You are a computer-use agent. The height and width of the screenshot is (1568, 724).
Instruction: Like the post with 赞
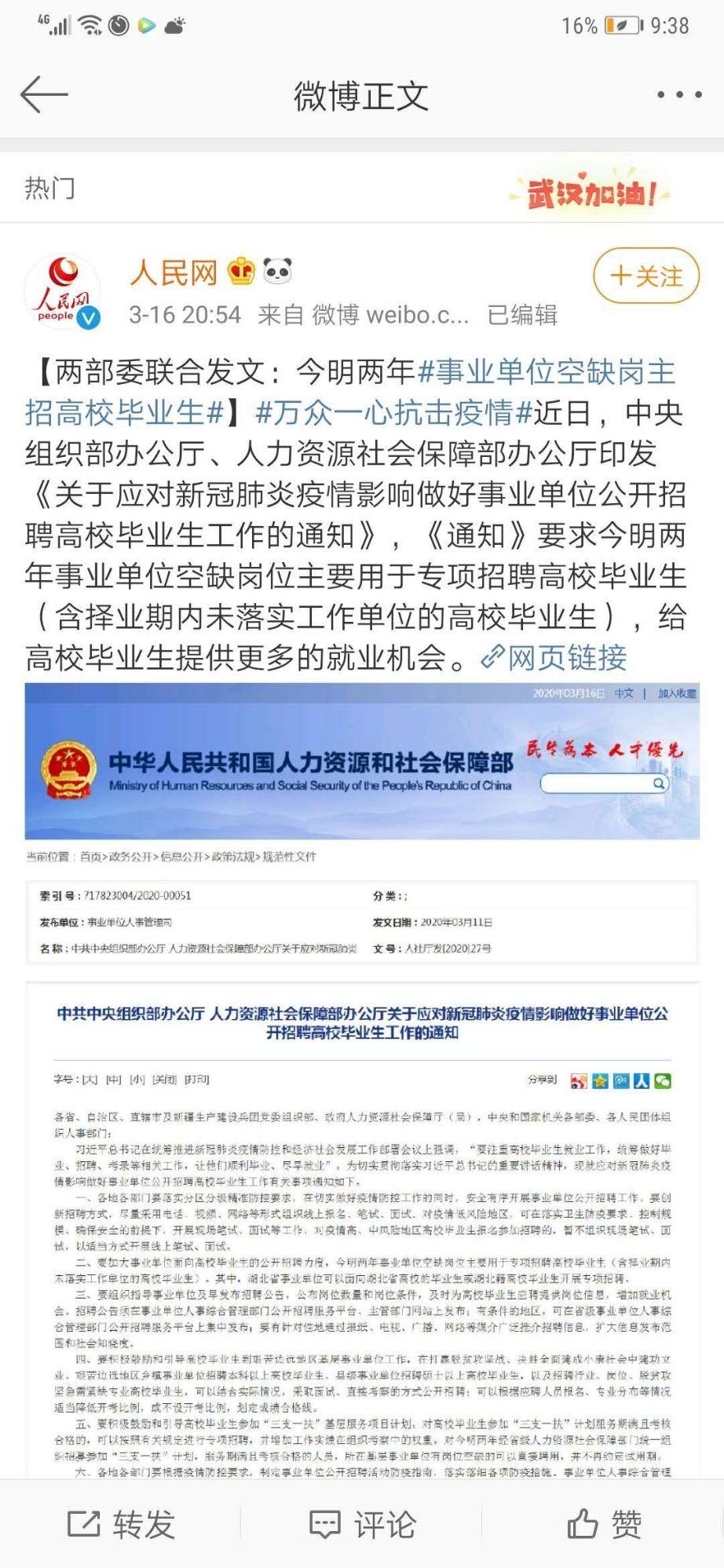pyautogui.click(x=604, y=1524)
